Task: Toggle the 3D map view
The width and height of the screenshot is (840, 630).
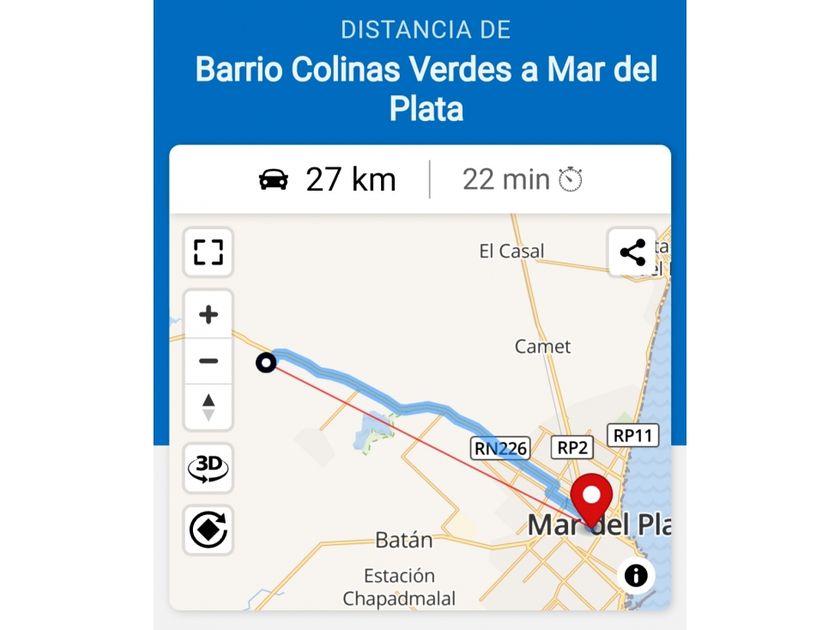Action: click(208, 468)
